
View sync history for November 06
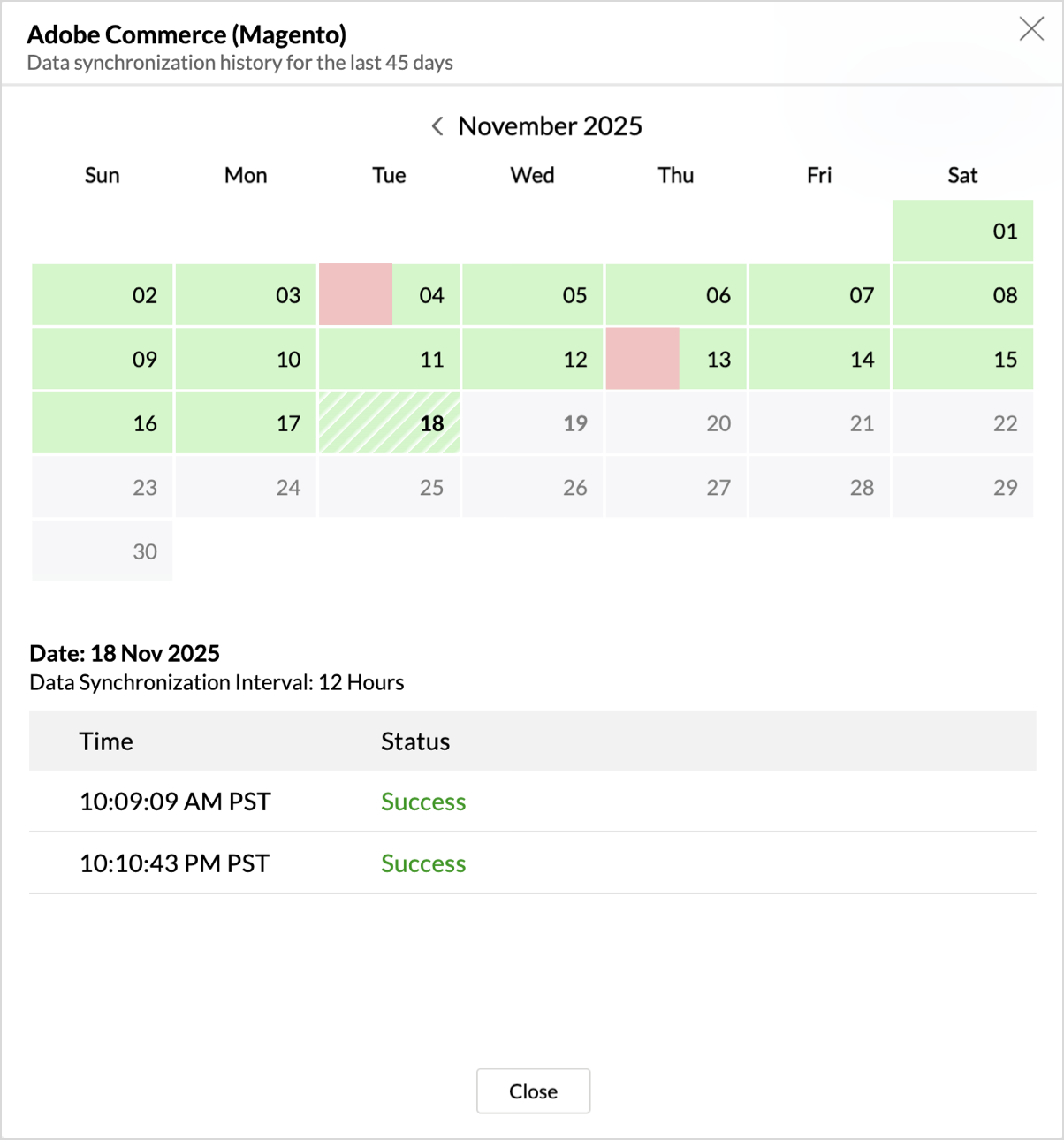(x=677, y=295)
